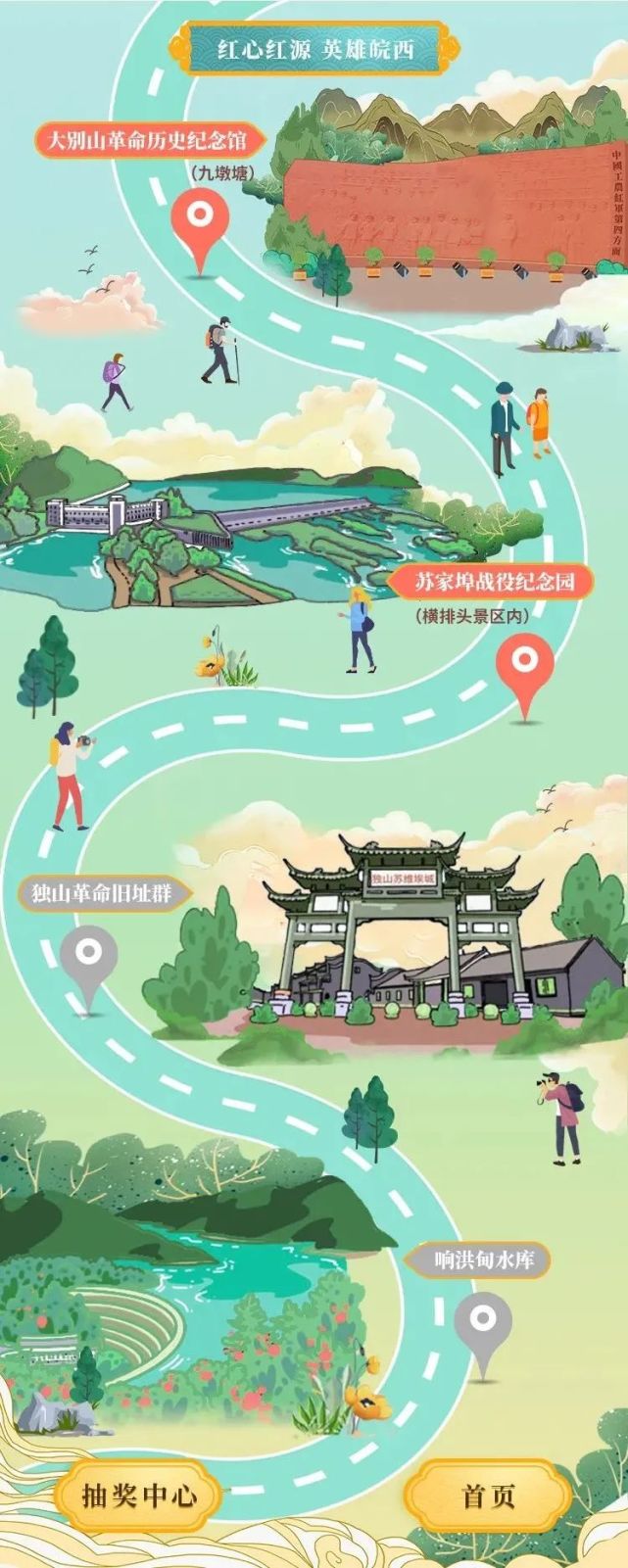Image resolution: width=628 pixels, height=1568 pixels.
Task: Open the 抽奖中心 lottery center
Action: 139,1495
